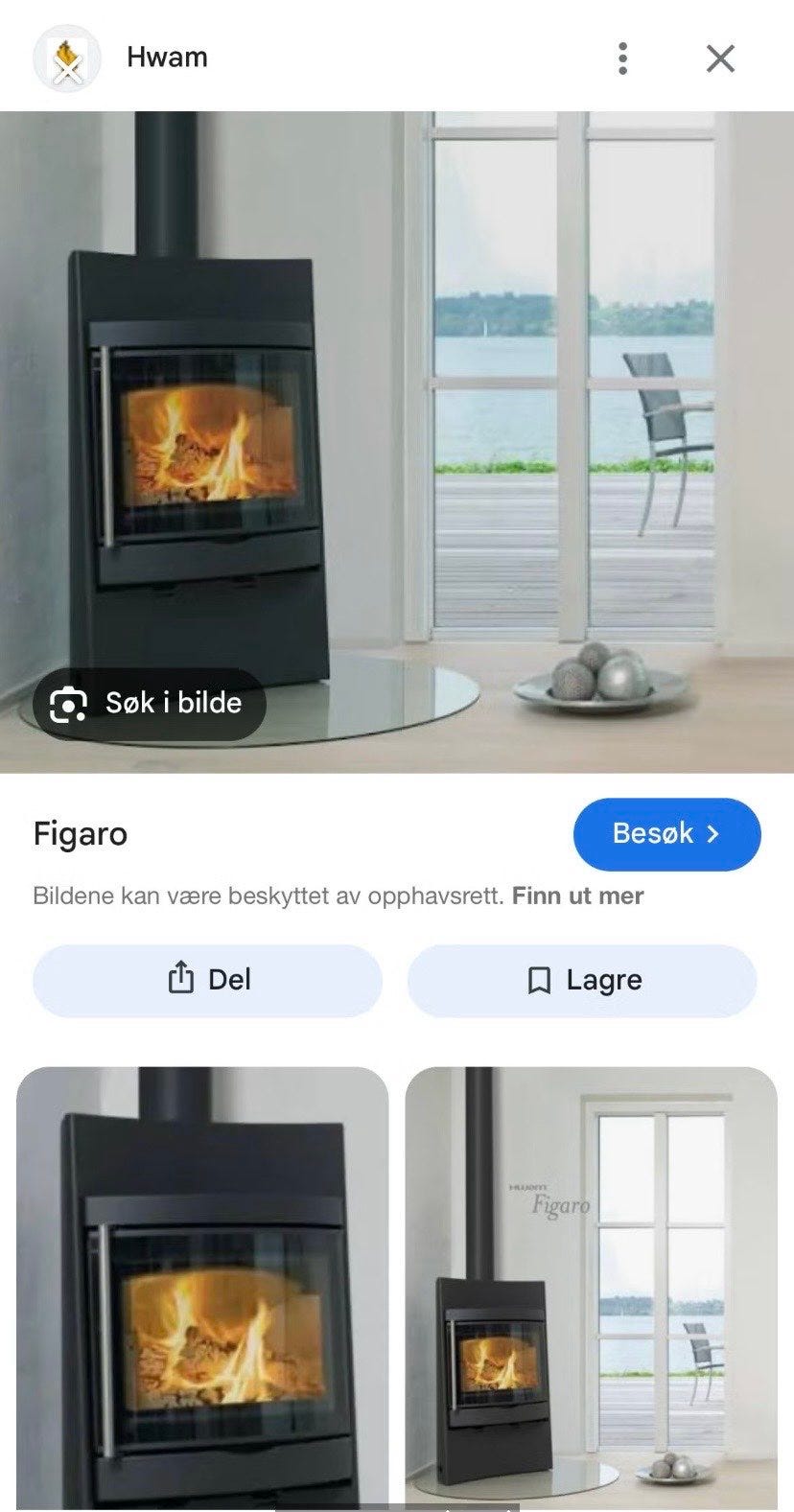
Task: Open the three-dot overflow menu
Action: [623, 58]
